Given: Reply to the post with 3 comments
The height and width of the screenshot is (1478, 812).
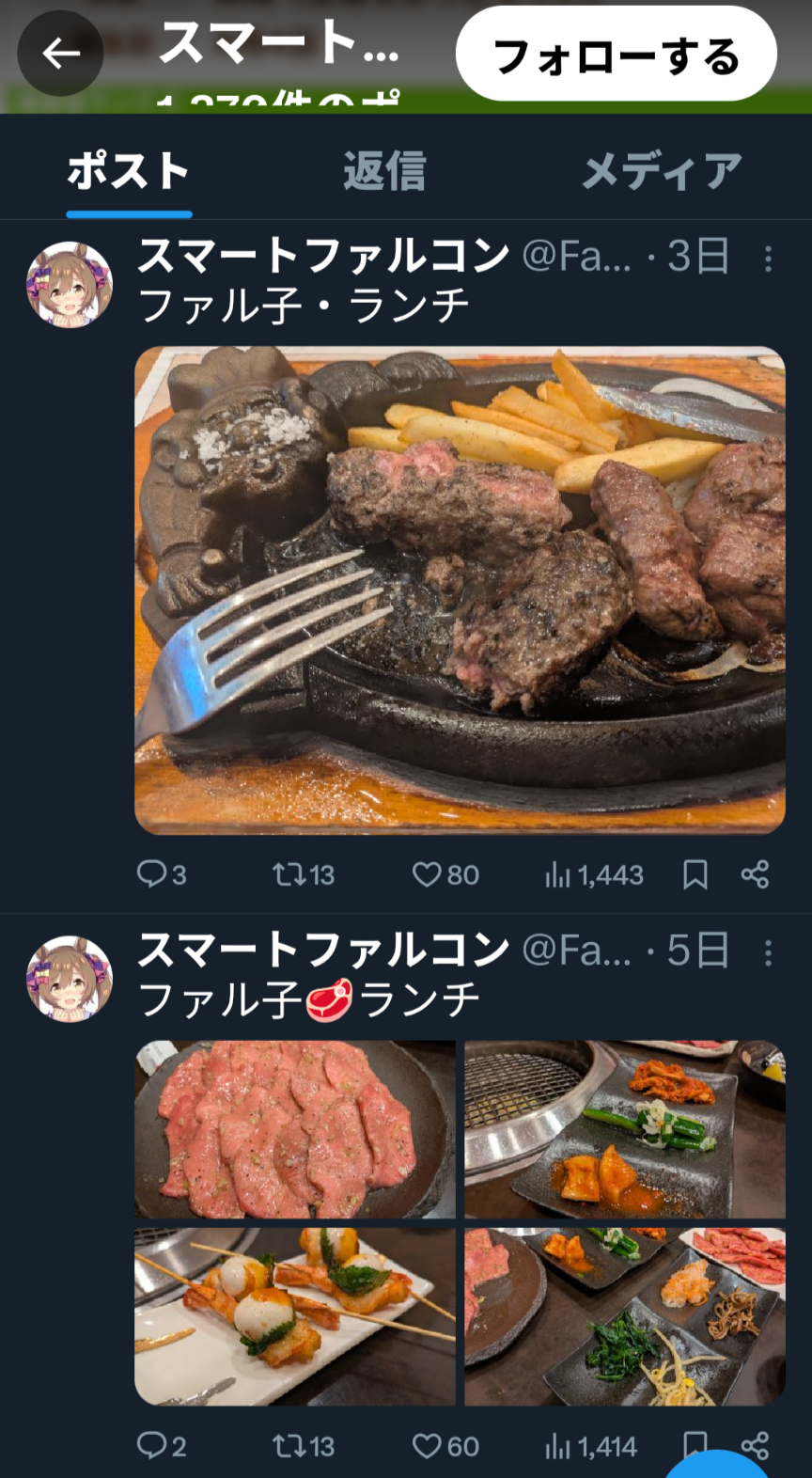Looking at the screenshot, I should [162, 874].
